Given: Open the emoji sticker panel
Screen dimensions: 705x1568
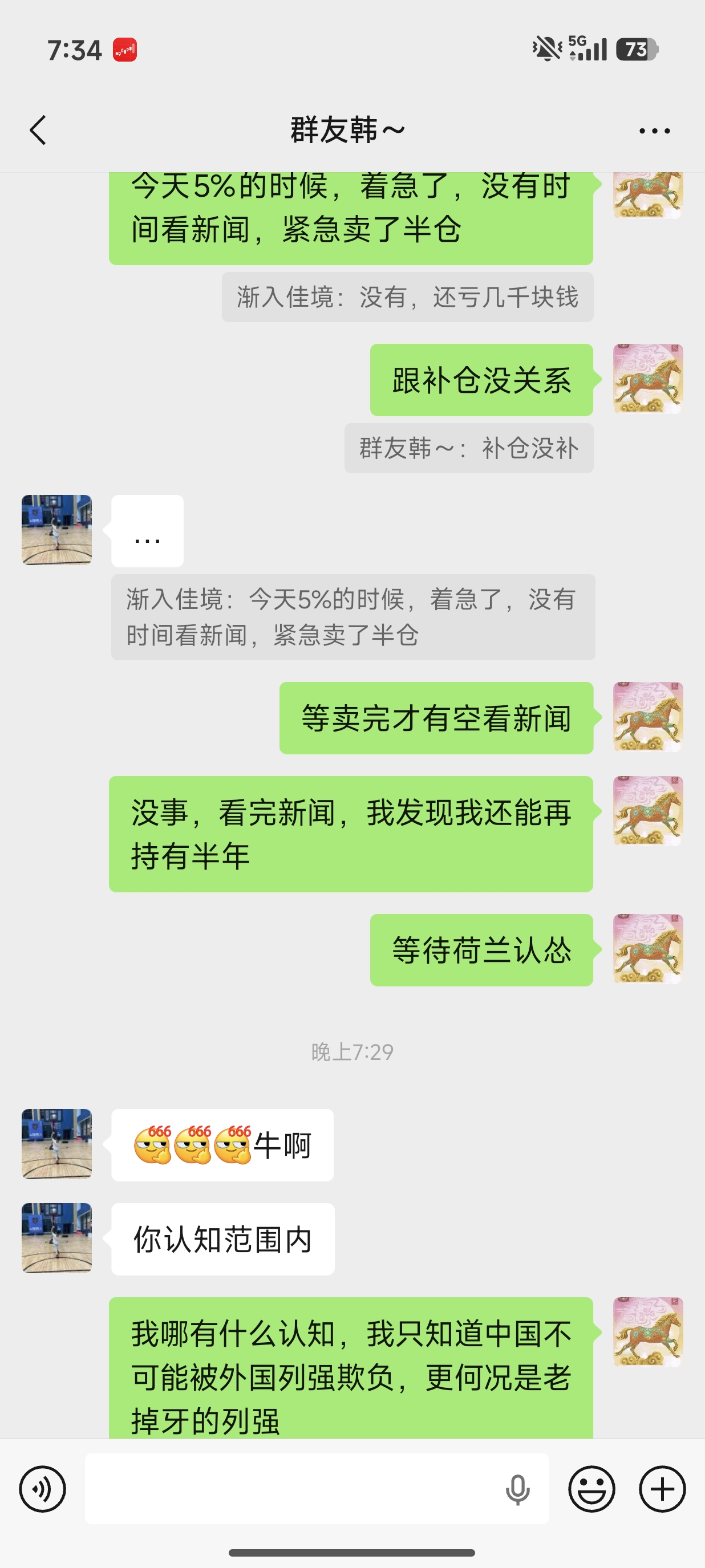Looking at the screenshot, I should 591,1489.
